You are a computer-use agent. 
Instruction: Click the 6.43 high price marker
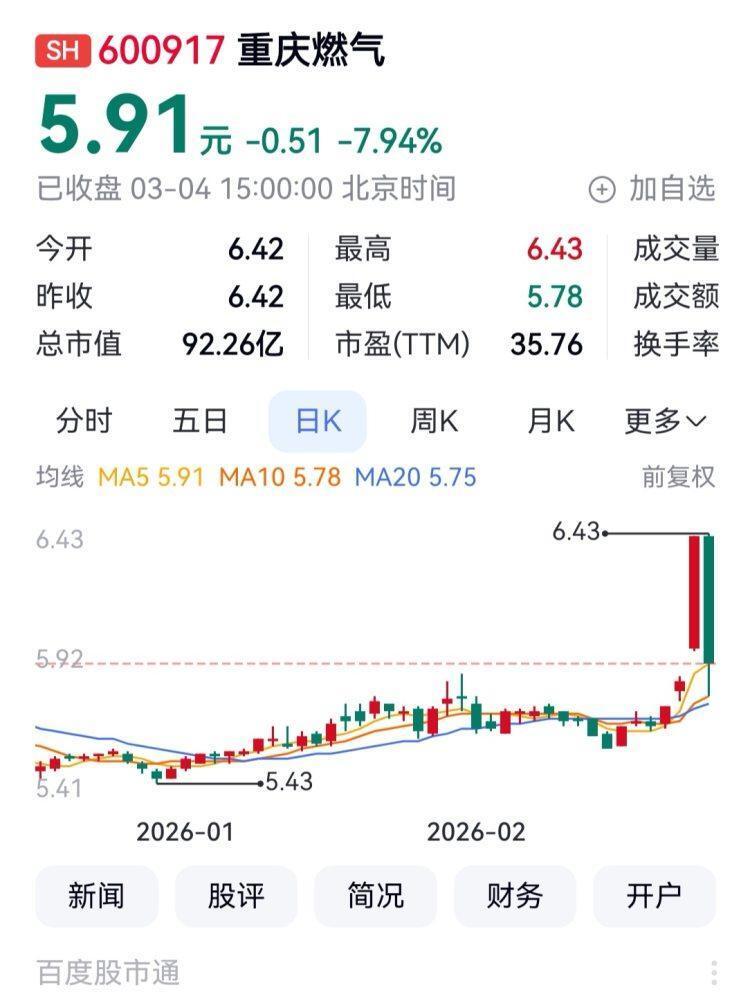click(x=577, y=531)
